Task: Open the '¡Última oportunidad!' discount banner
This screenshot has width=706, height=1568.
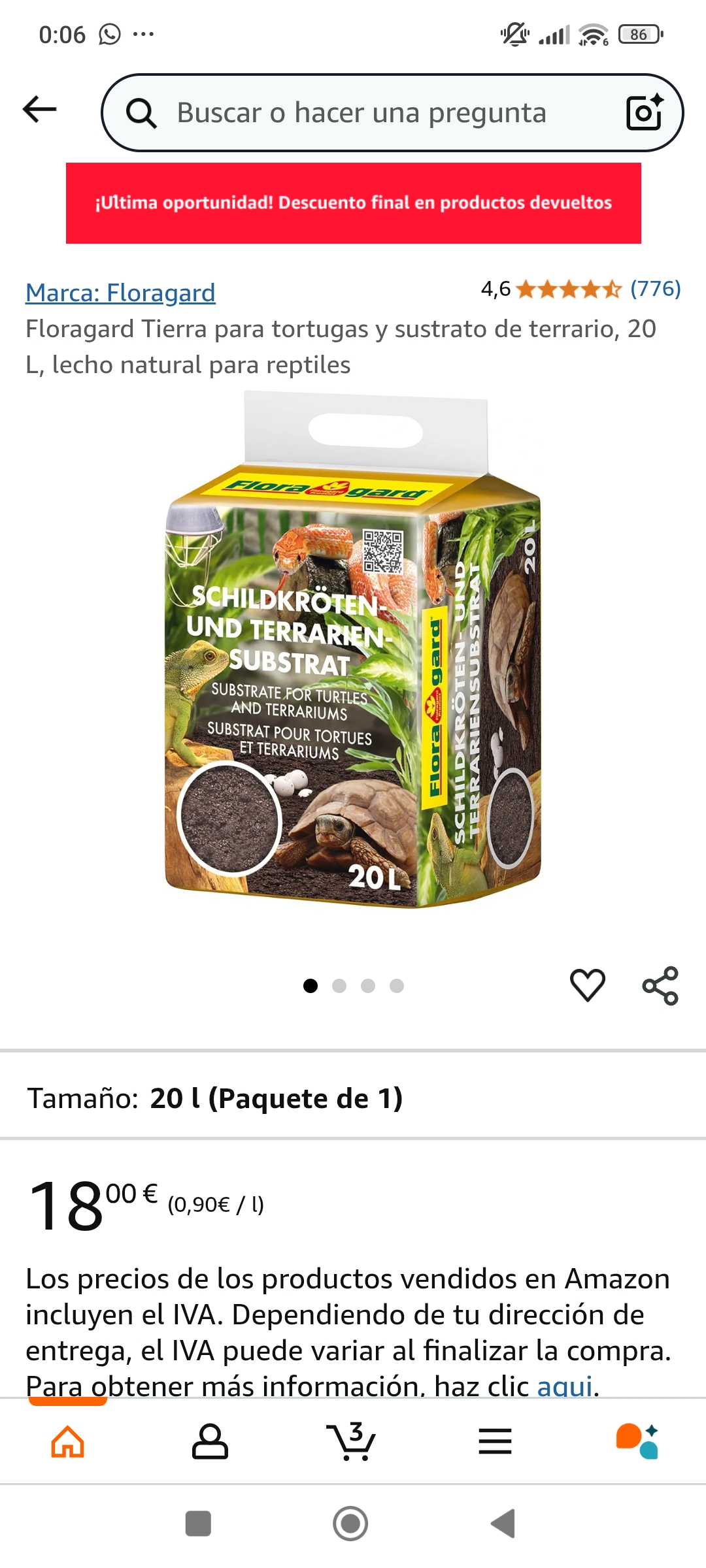Action: [353, 203]
